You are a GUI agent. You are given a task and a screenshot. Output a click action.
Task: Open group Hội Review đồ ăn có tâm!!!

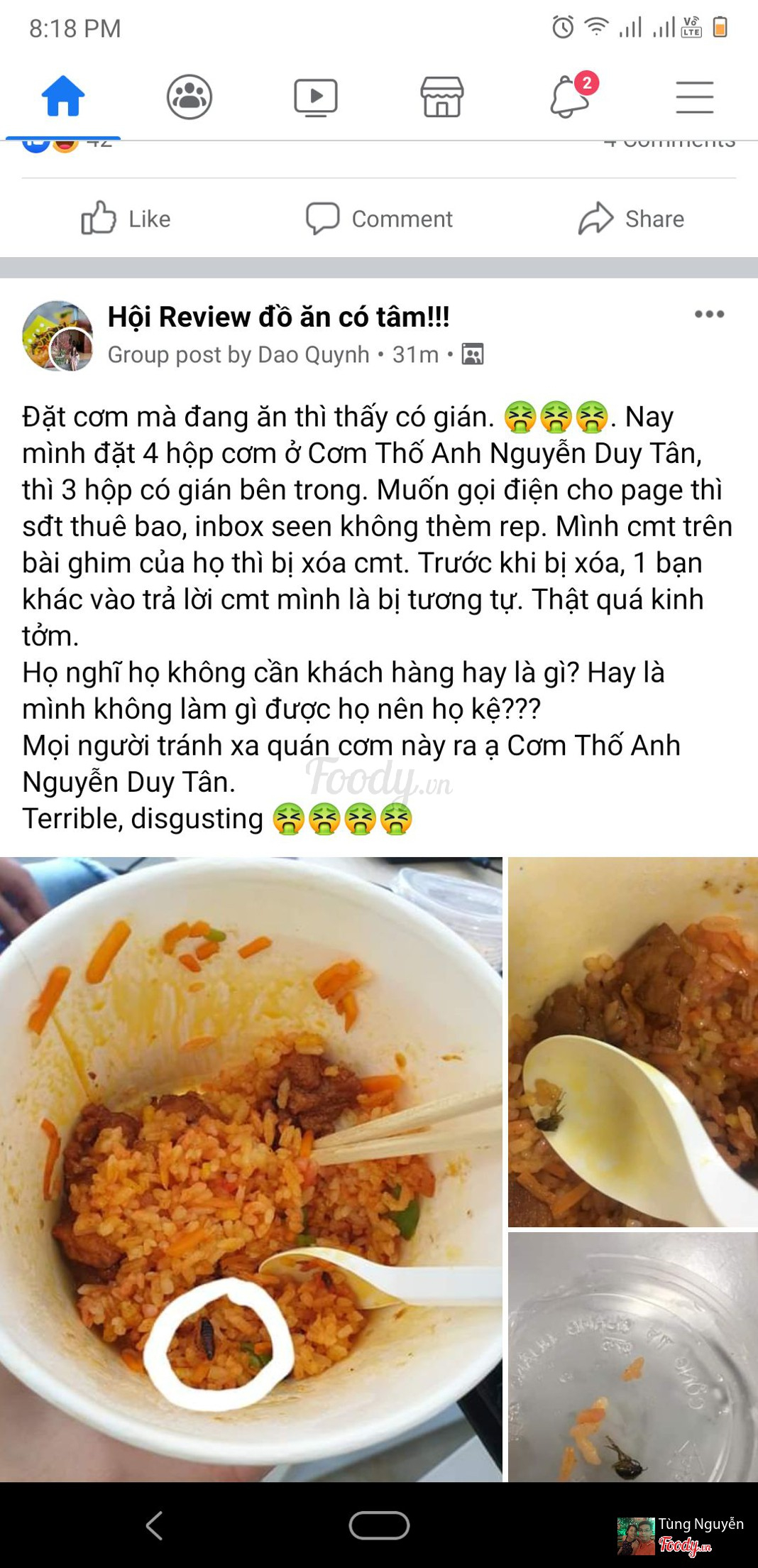[x=278, y=317]
